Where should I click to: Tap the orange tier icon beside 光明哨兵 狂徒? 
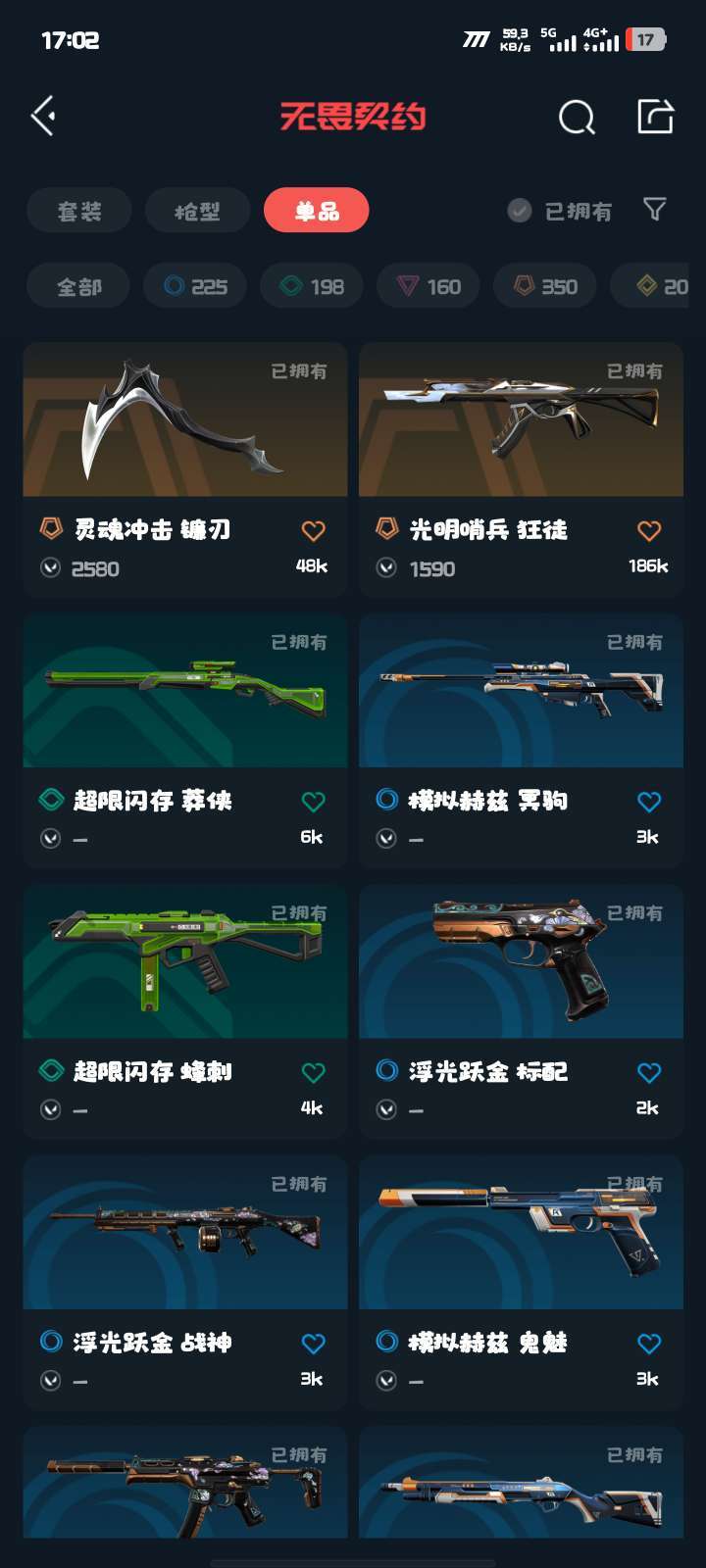(x=384, y=529)
